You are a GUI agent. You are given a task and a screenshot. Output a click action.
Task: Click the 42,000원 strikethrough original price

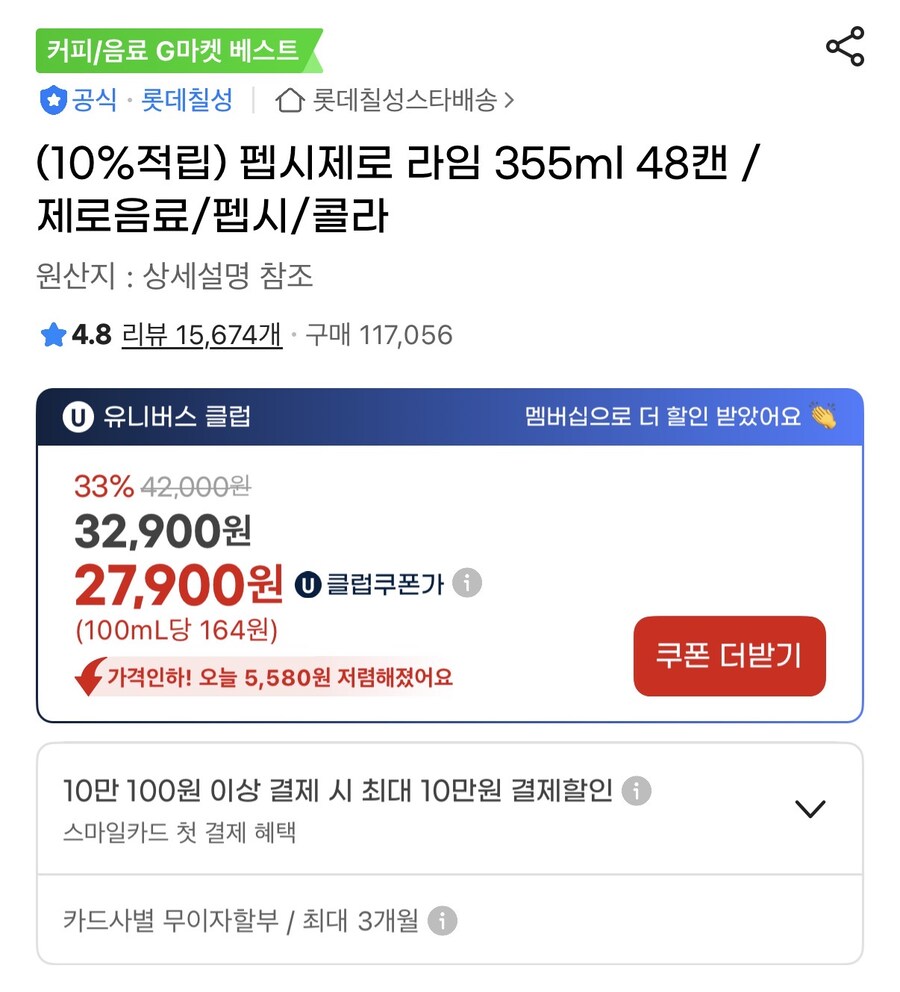tap(200, 485)
